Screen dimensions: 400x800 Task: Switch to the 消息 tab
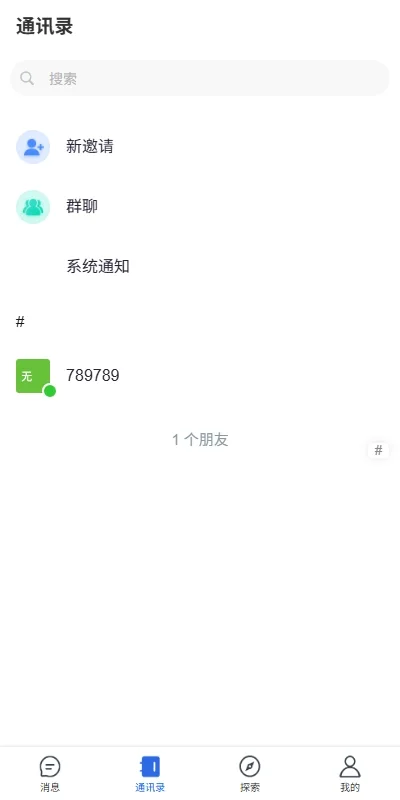pos(50,774)
